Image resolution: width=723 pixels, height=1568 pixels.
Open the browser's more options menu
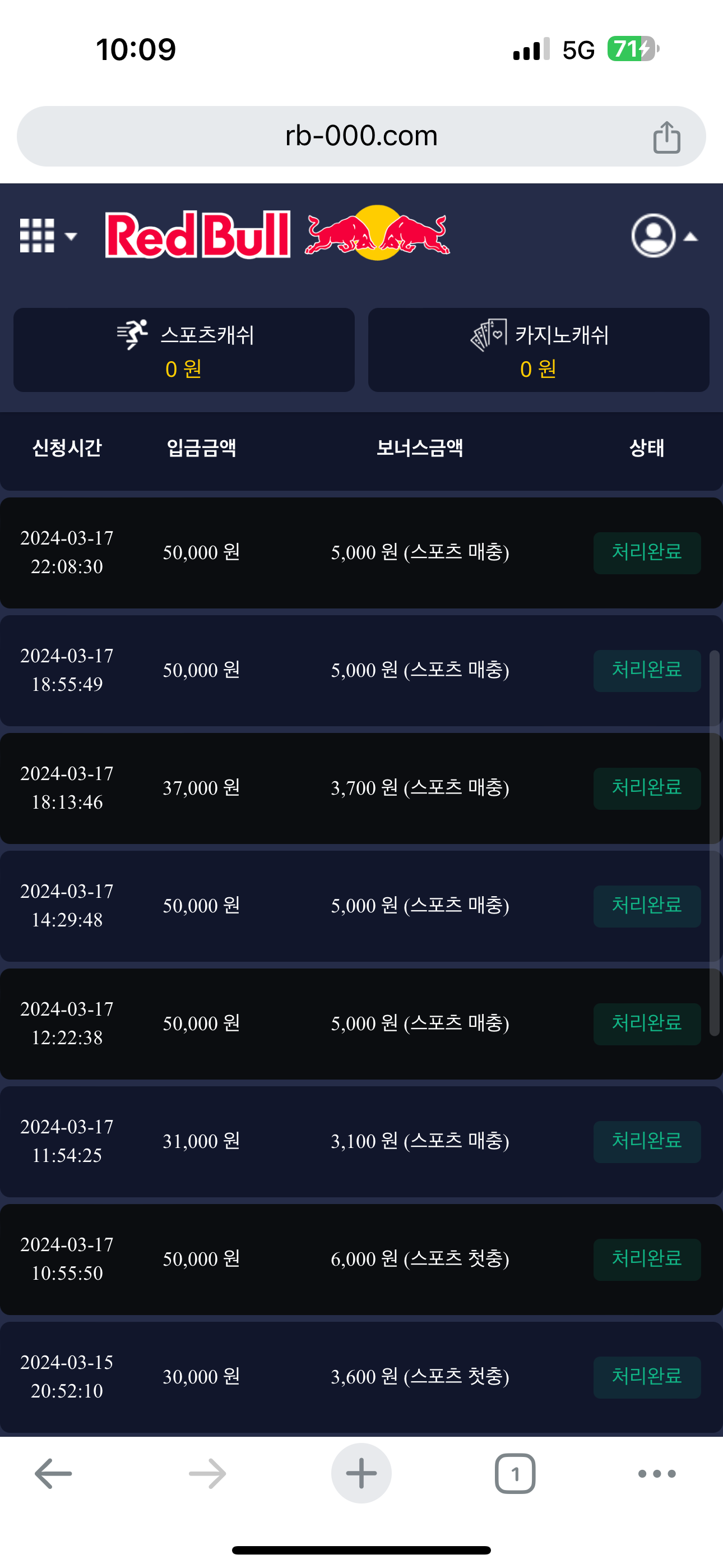[x=657, y=1474]
